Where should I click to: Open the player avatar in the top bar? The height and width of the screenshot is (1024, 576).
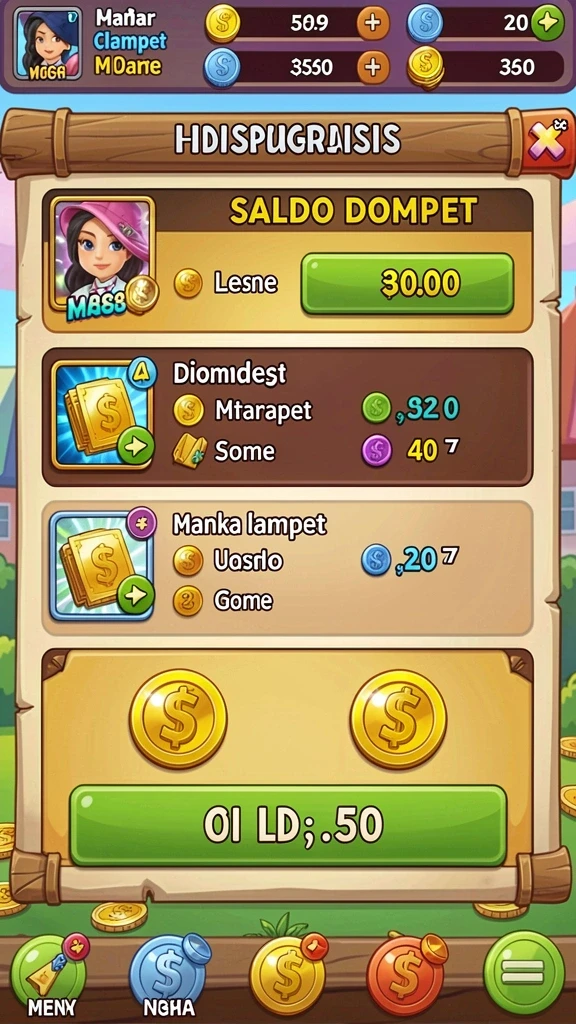tap(48, 44)
